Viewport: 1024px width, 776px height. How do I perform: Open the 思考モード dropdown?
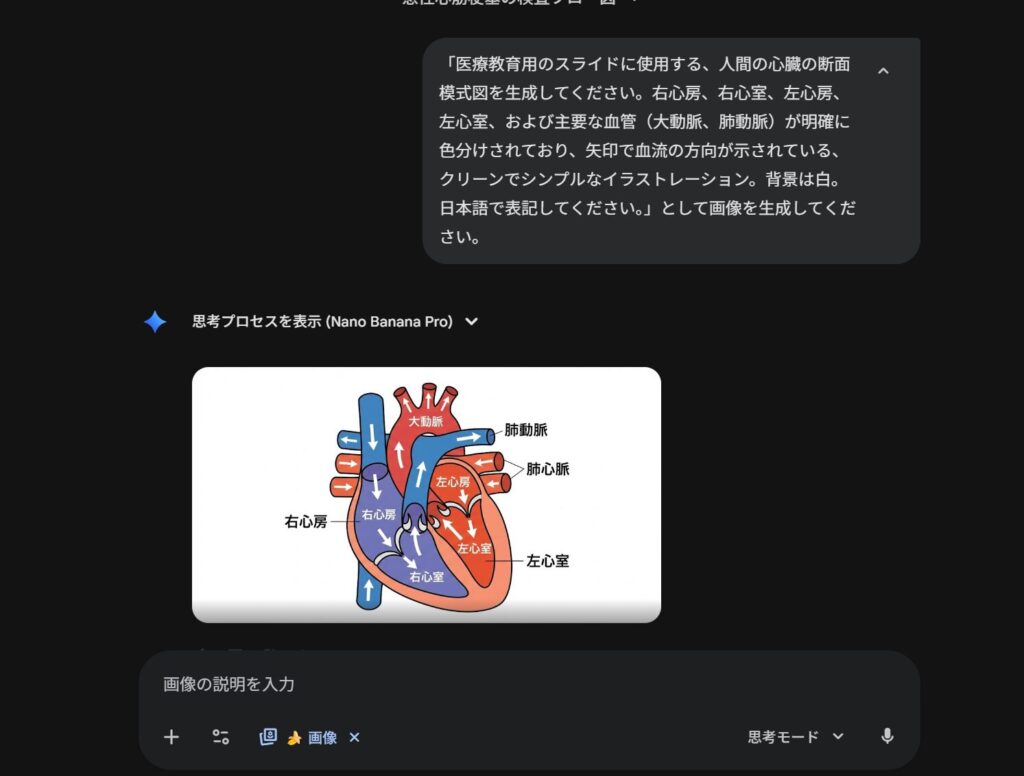coord(796,737)
